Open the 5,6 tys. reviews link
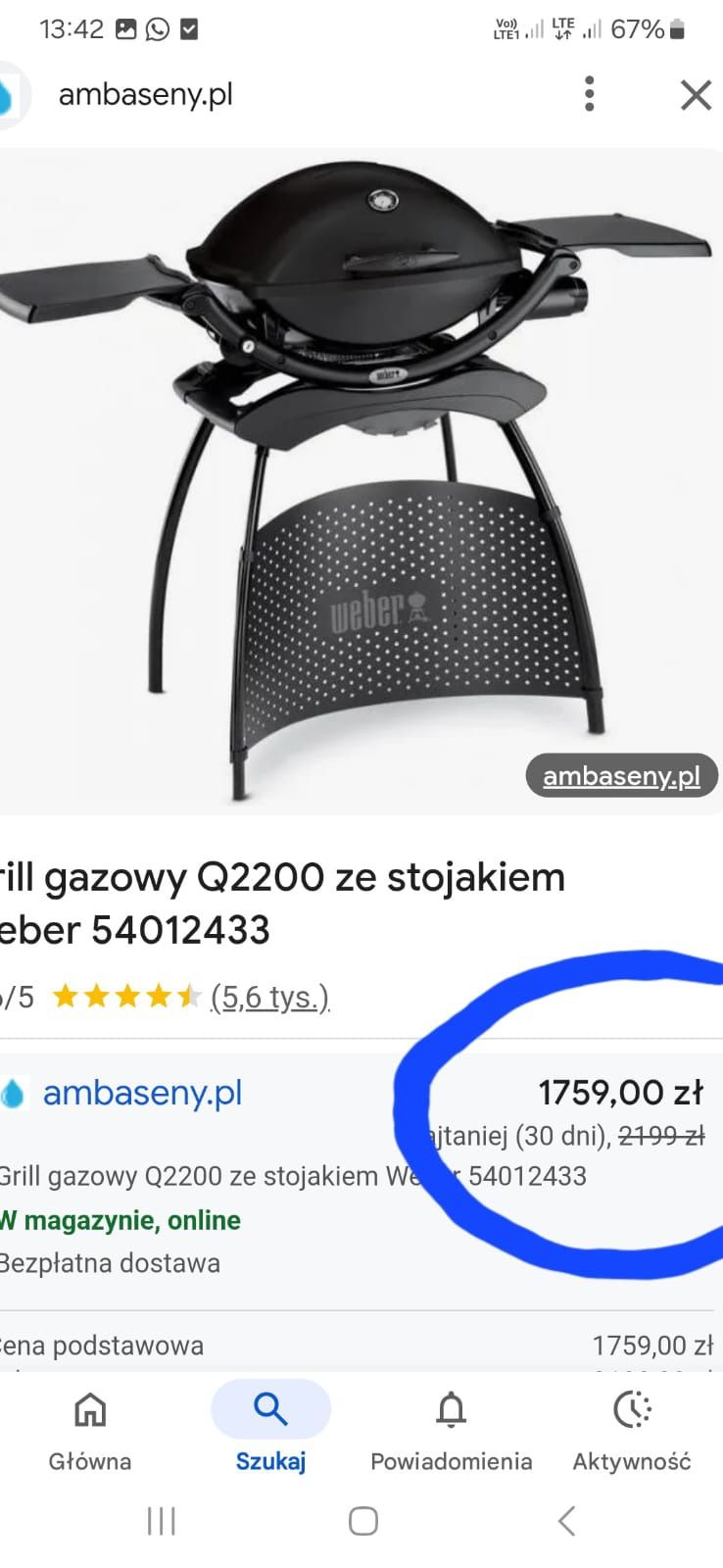This screenshot has width=723, height=1568. [270, 998]
